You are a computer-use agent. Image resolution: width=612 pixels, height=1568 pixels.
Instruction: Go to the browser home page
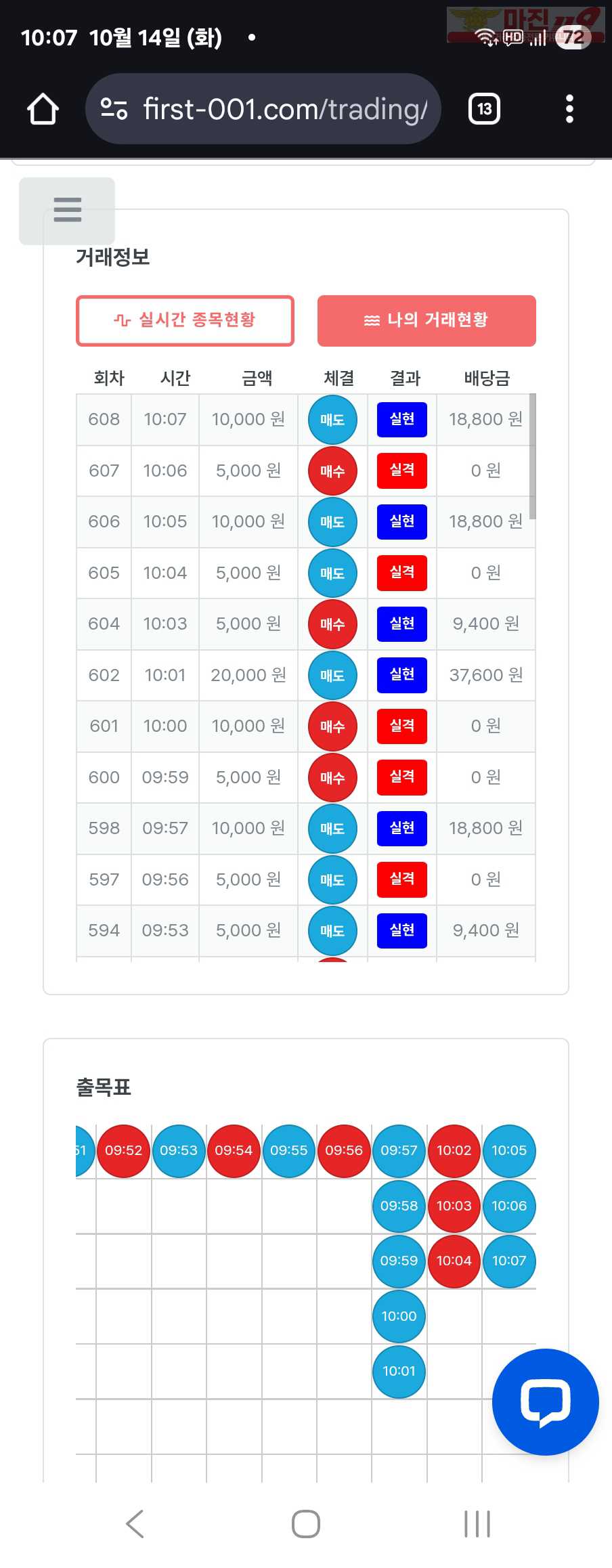pyautogui.click(x=43, y=109)
